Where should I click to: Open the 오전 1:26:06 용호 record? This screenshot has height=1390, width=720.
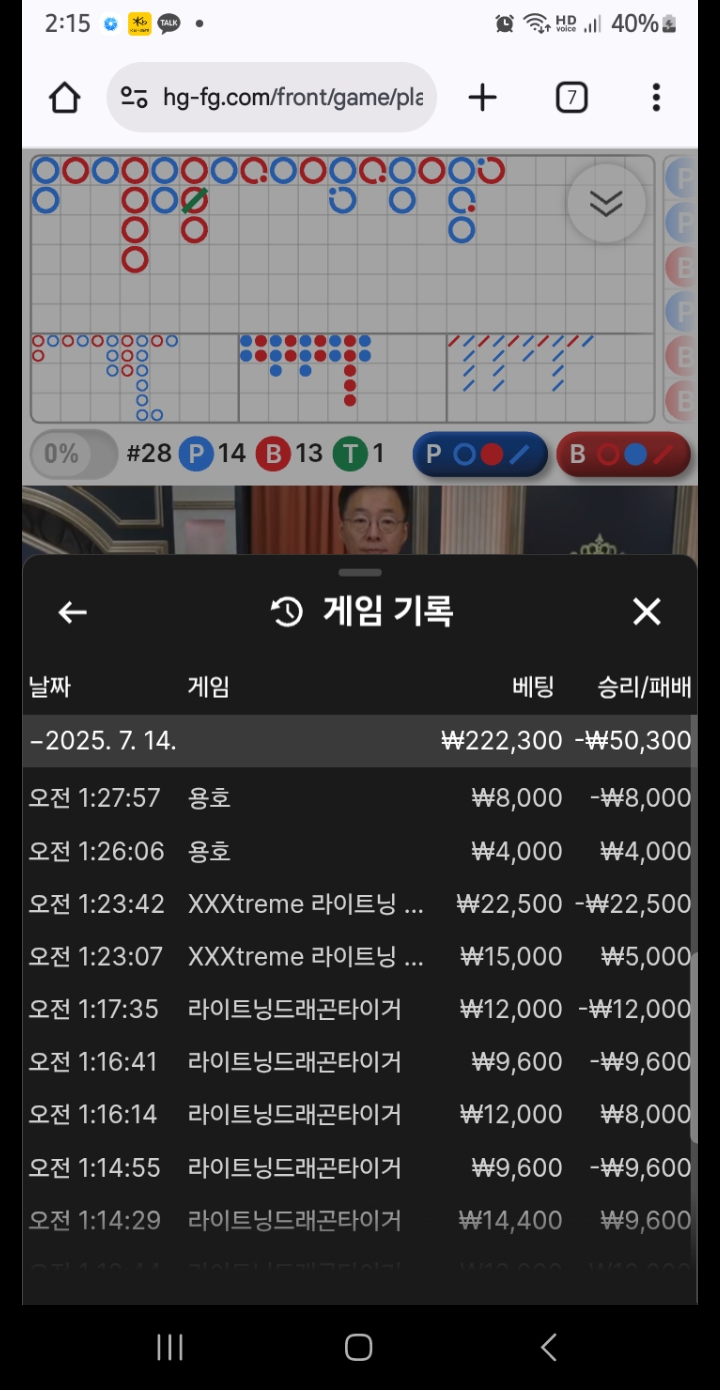[358, 851]
